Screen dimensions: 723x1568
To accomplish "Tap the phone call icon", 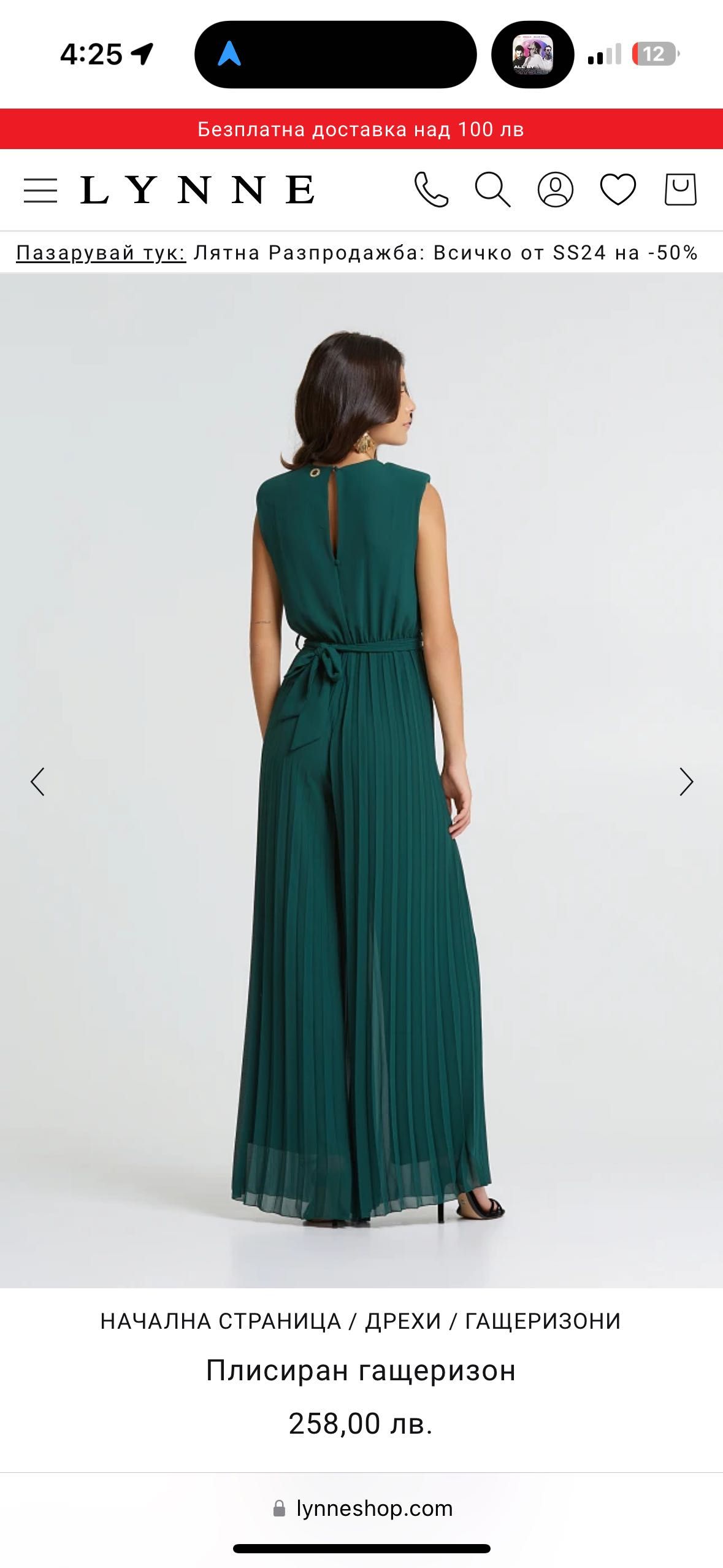I will pos(431,189).
